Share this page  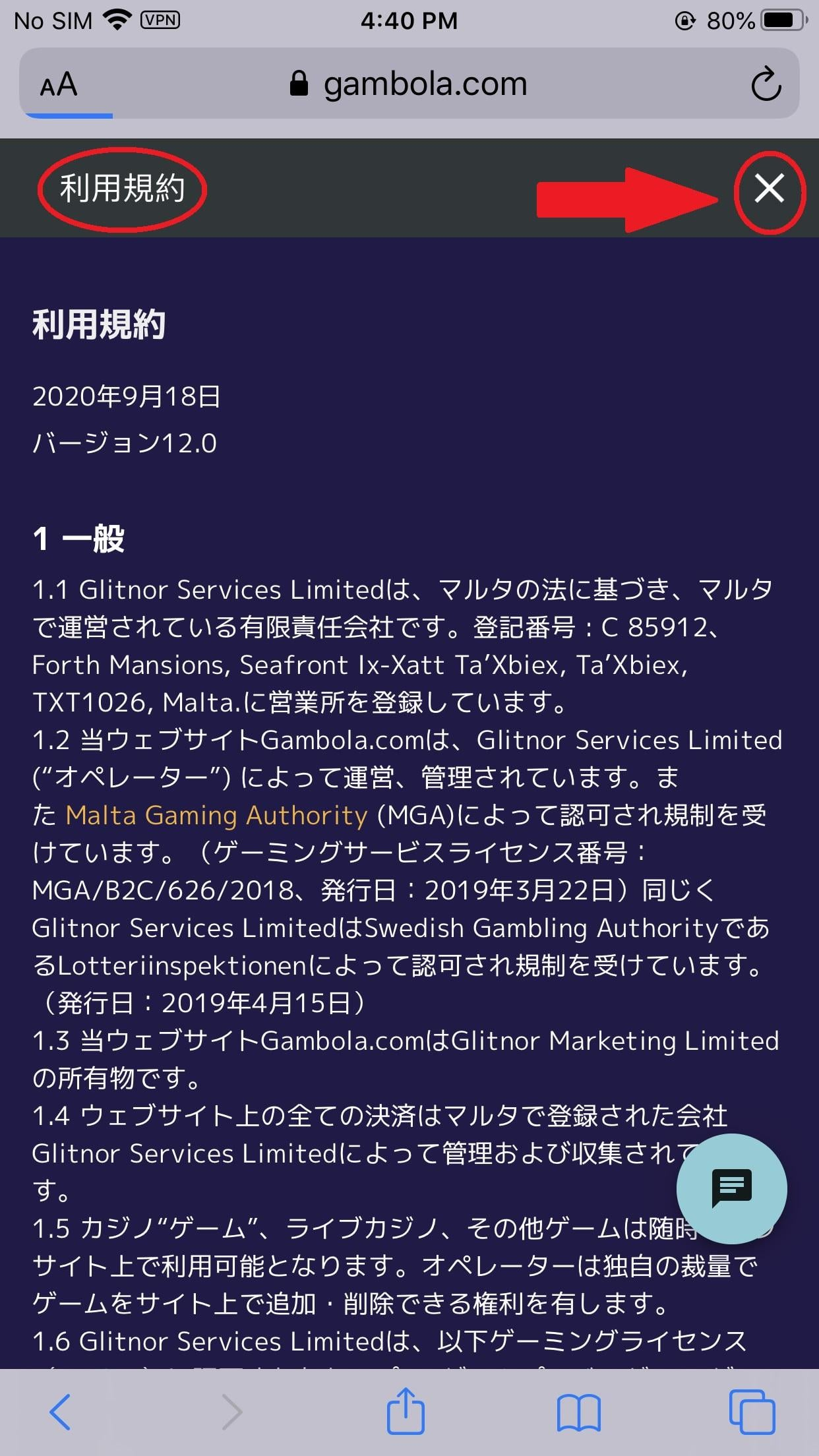point(406,1410)
